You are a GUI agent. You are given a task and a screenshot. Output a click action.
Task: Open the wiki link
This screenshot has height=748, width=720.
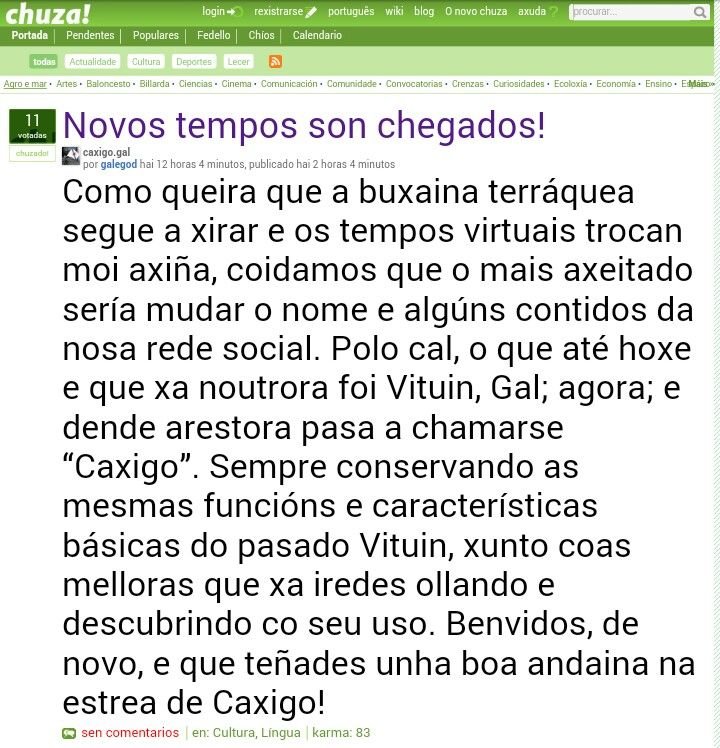coord(394,11)
